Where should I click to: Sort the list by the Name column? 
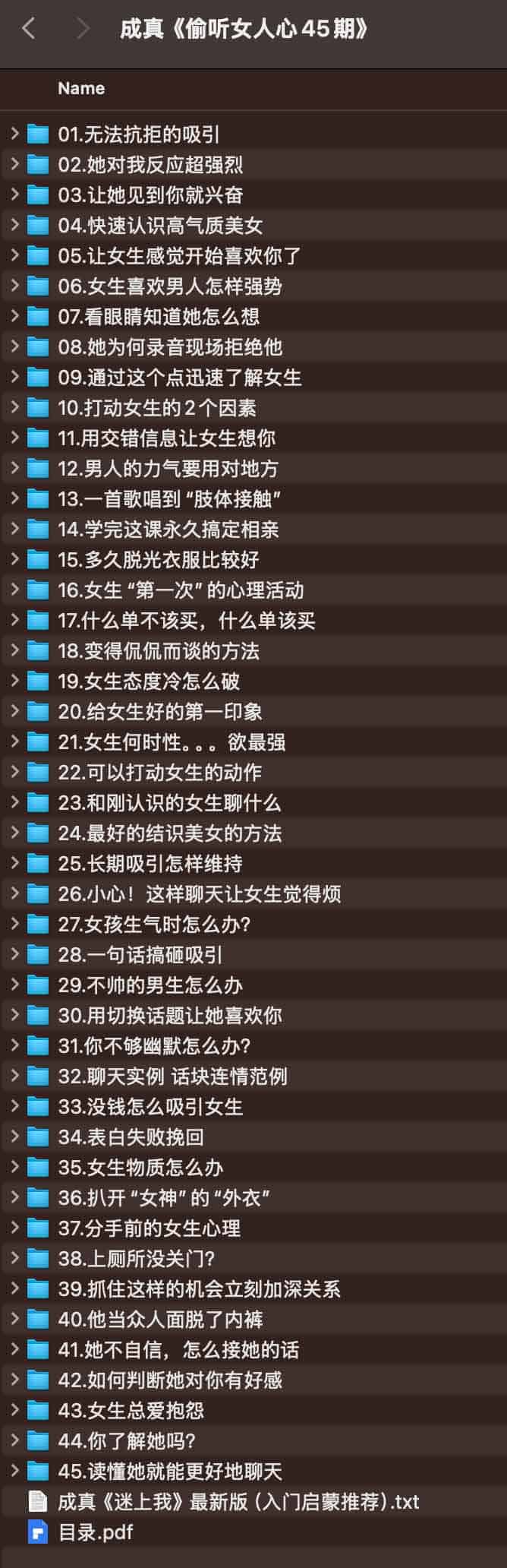pyautogui.click(x=81, y=88)
